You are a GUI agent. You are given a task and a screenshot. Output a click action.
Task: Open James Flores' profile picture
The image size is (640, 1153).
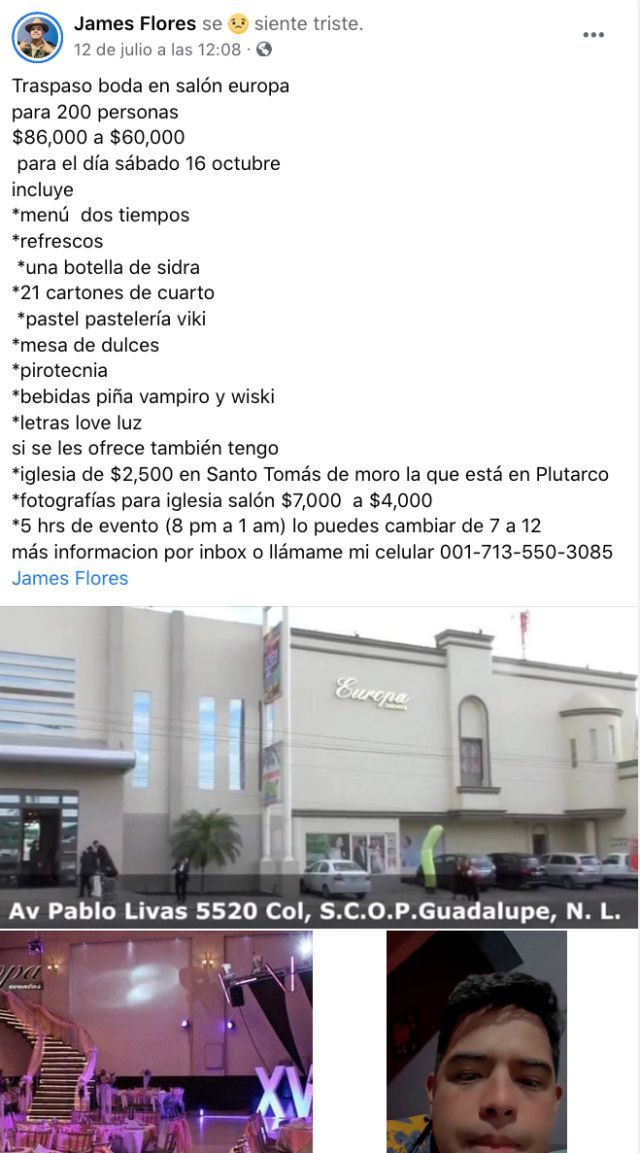click(37, 37)
